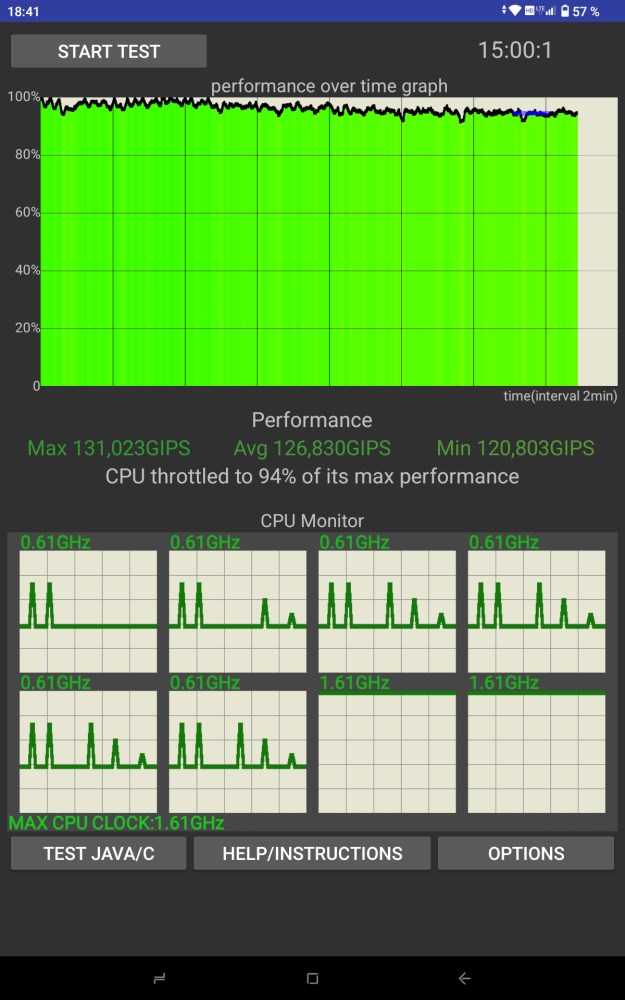Open the OPTIONS screen
Image resolution: width=625 pixels, height=1000 pixels.
tap(526, 853)
